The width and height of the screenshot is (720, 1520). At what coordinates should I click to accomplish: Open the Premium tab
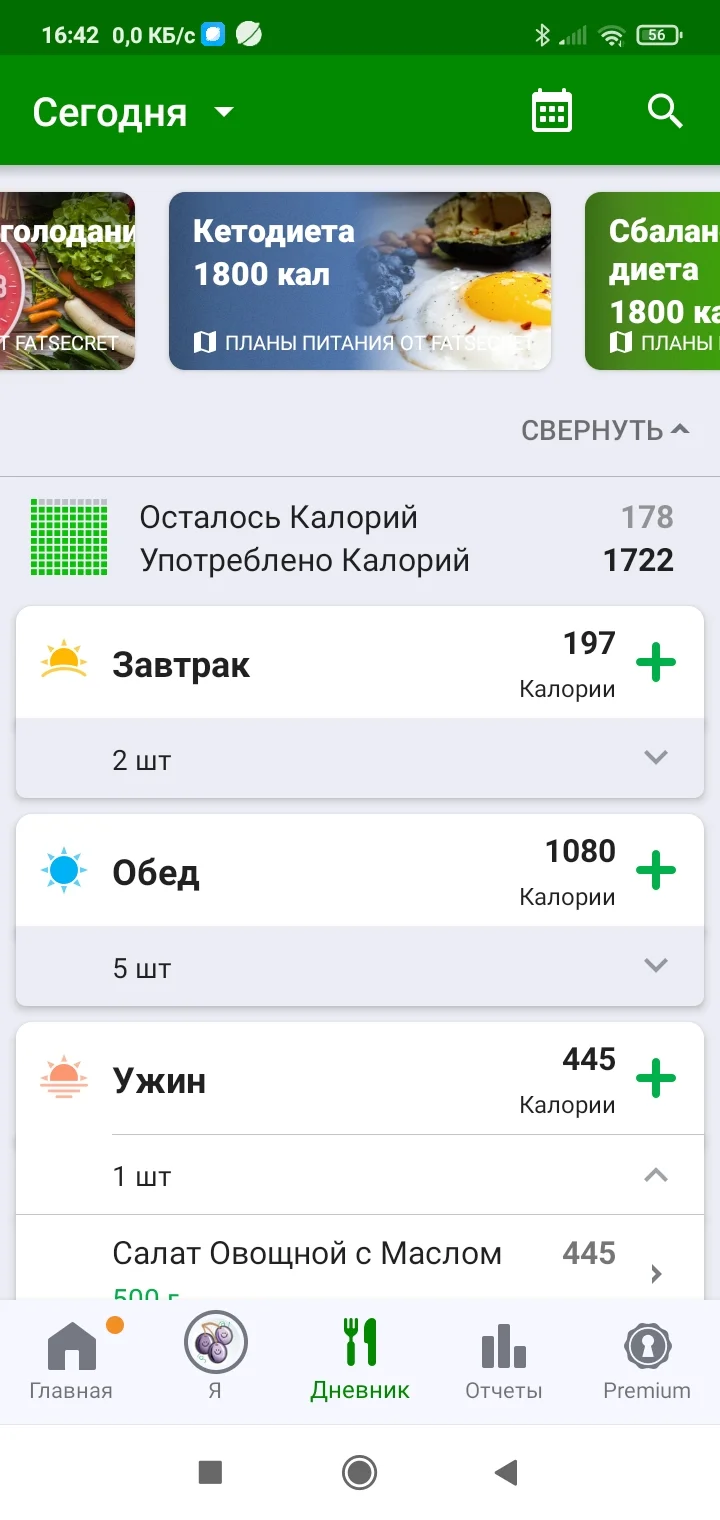tap(647, 1360)
